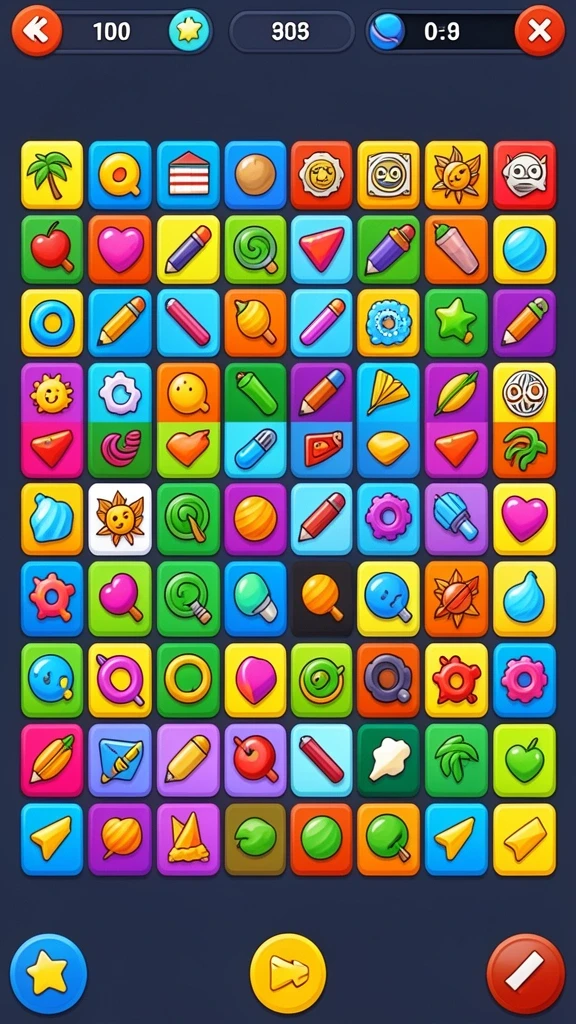The image size is (576, 1024).
Task: Tap the green swirl lollipop on lime tile
Action: point(255,249)
